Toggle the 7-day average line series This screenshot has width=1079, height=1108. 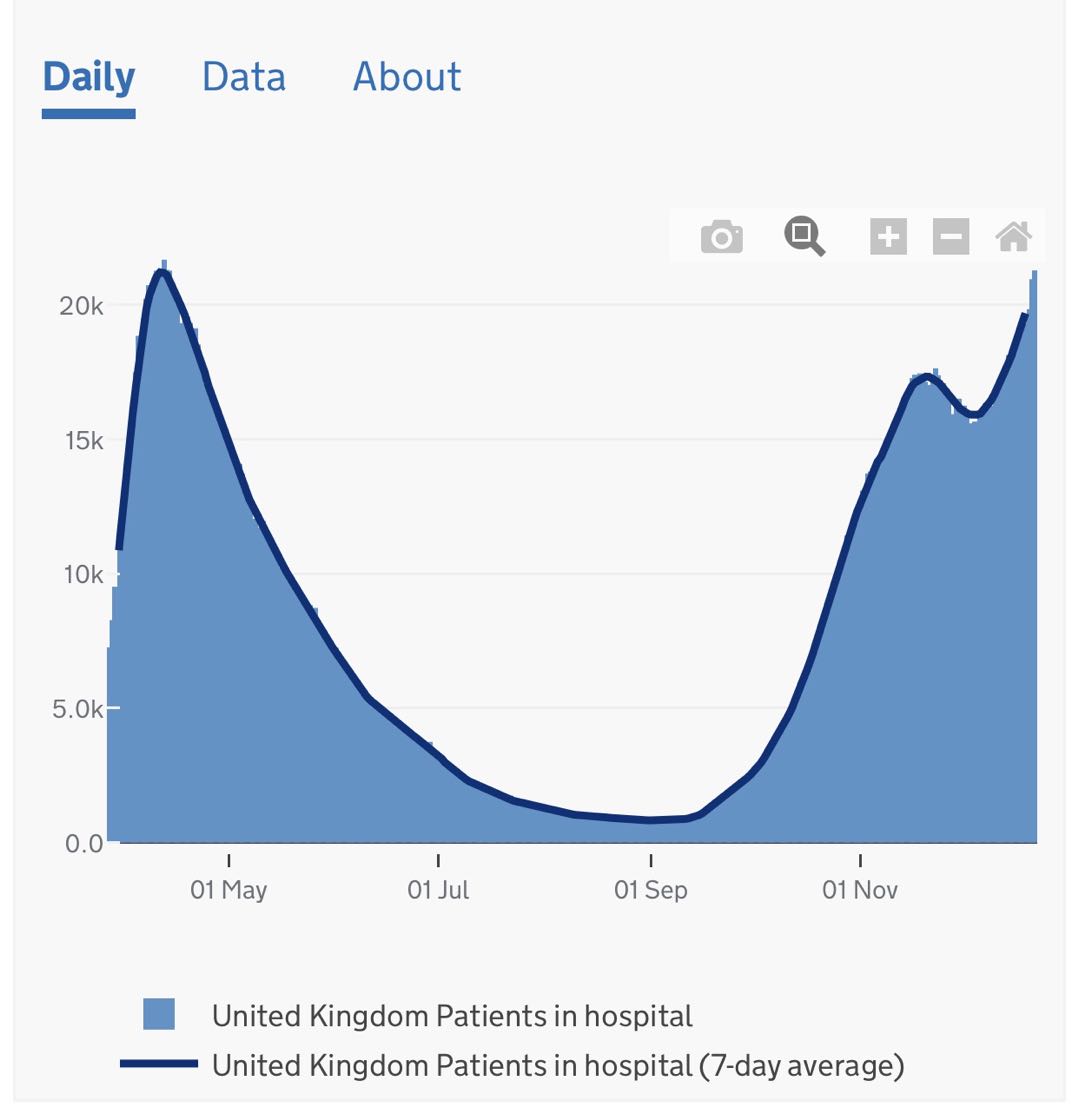click(557, 1065)
